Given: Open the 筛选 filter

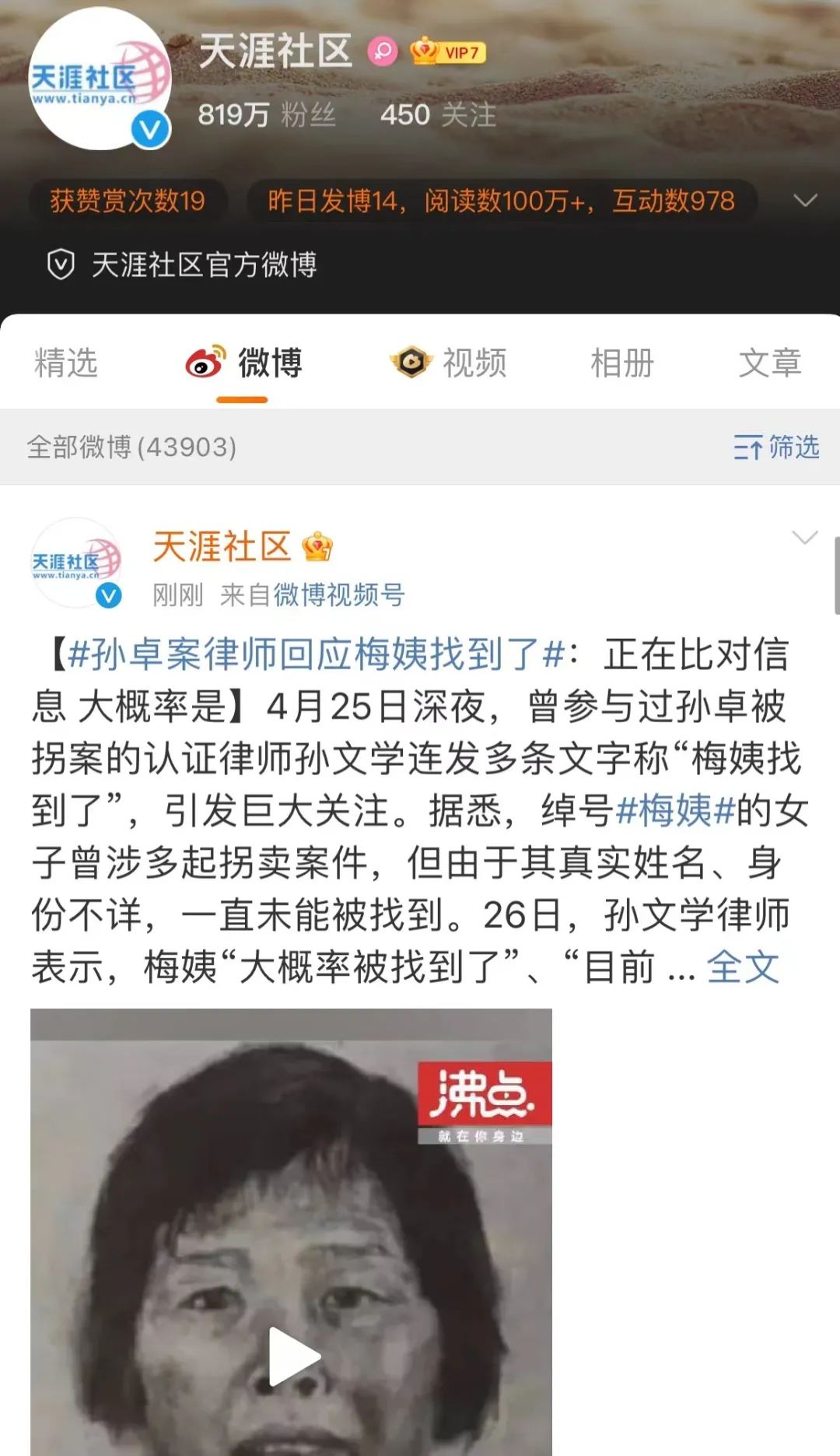Looking at the screenshot, I should pos(776,447).
